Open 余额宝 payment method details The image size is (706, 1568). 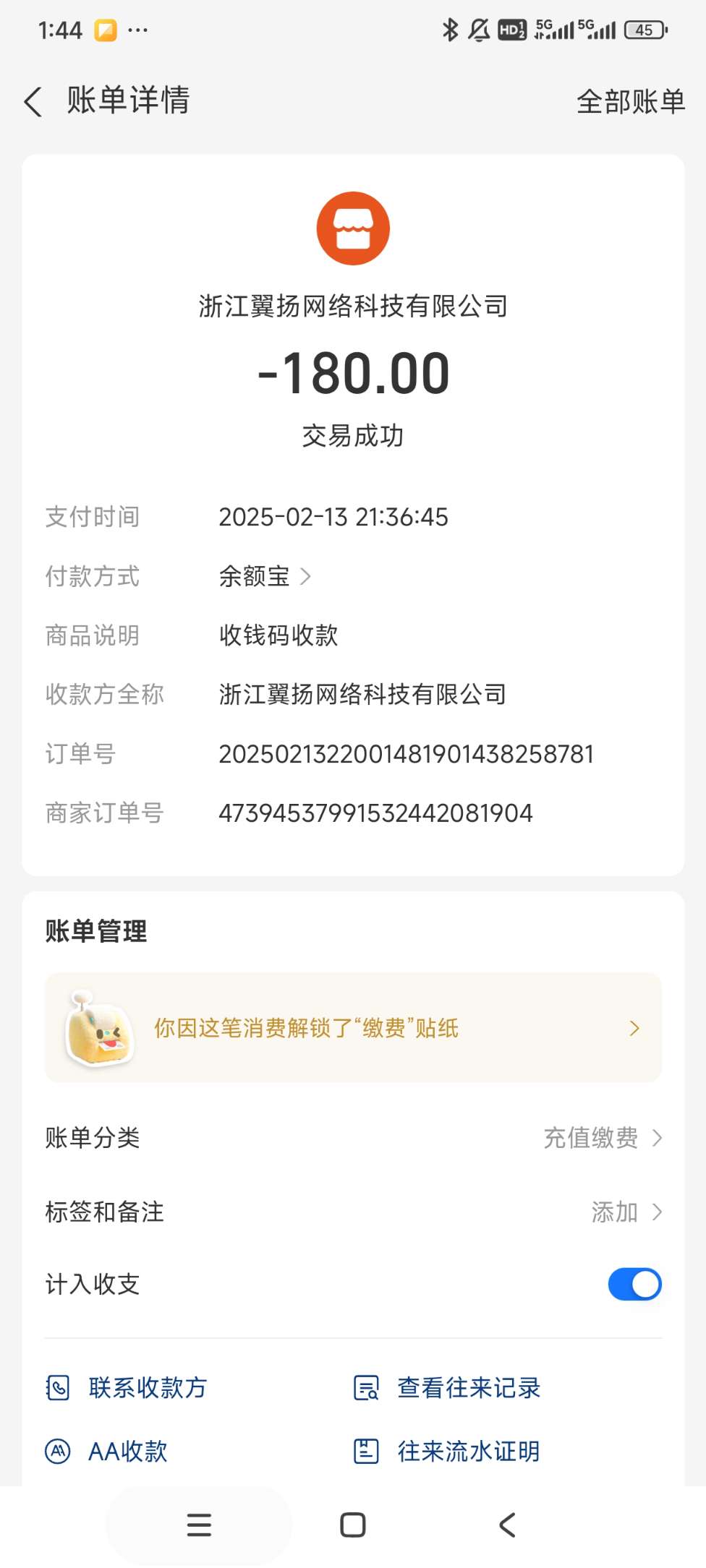click(264, 576)
